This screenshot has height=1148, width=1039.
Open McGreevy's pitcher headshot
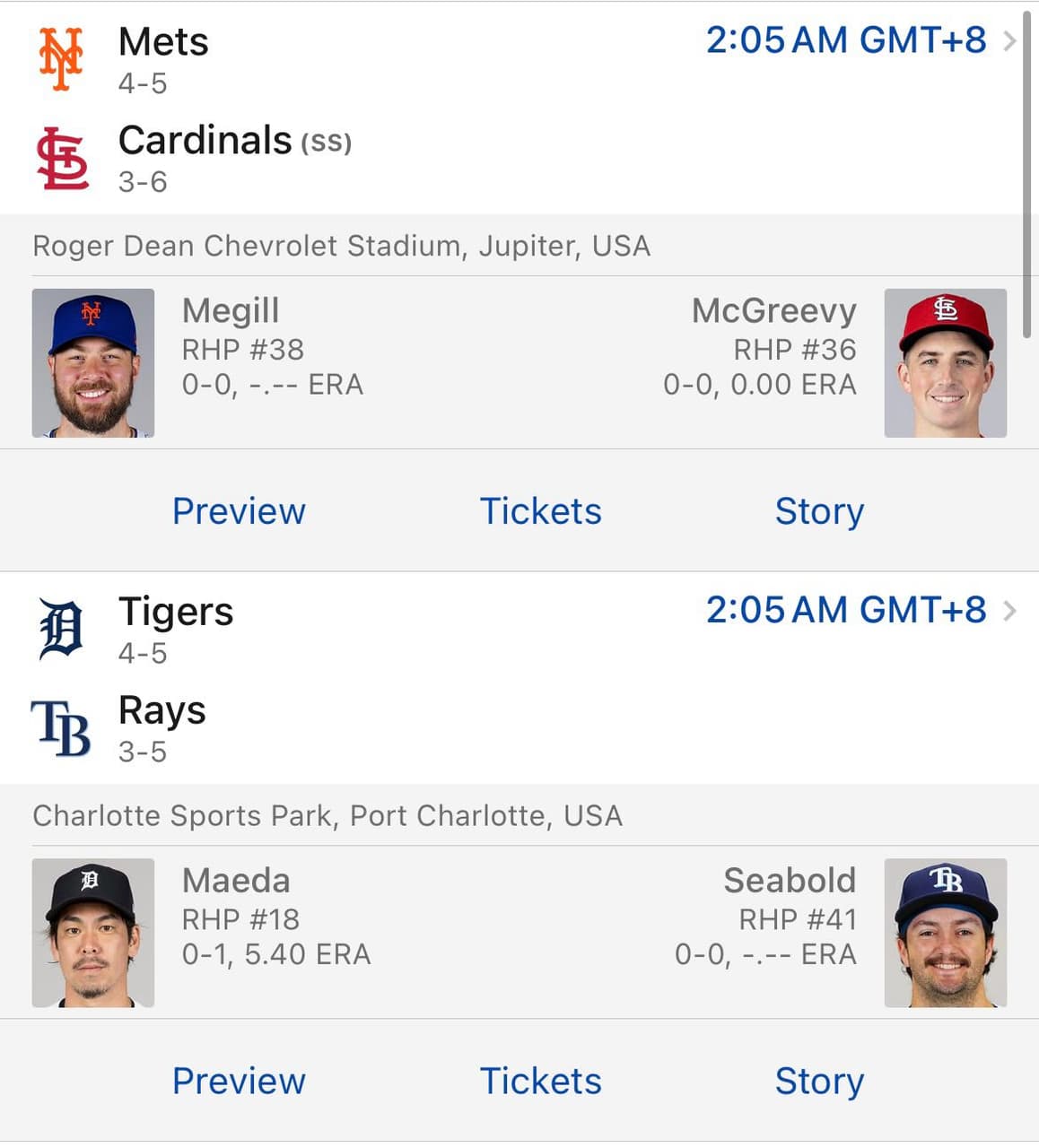click(x=946, y=361)
